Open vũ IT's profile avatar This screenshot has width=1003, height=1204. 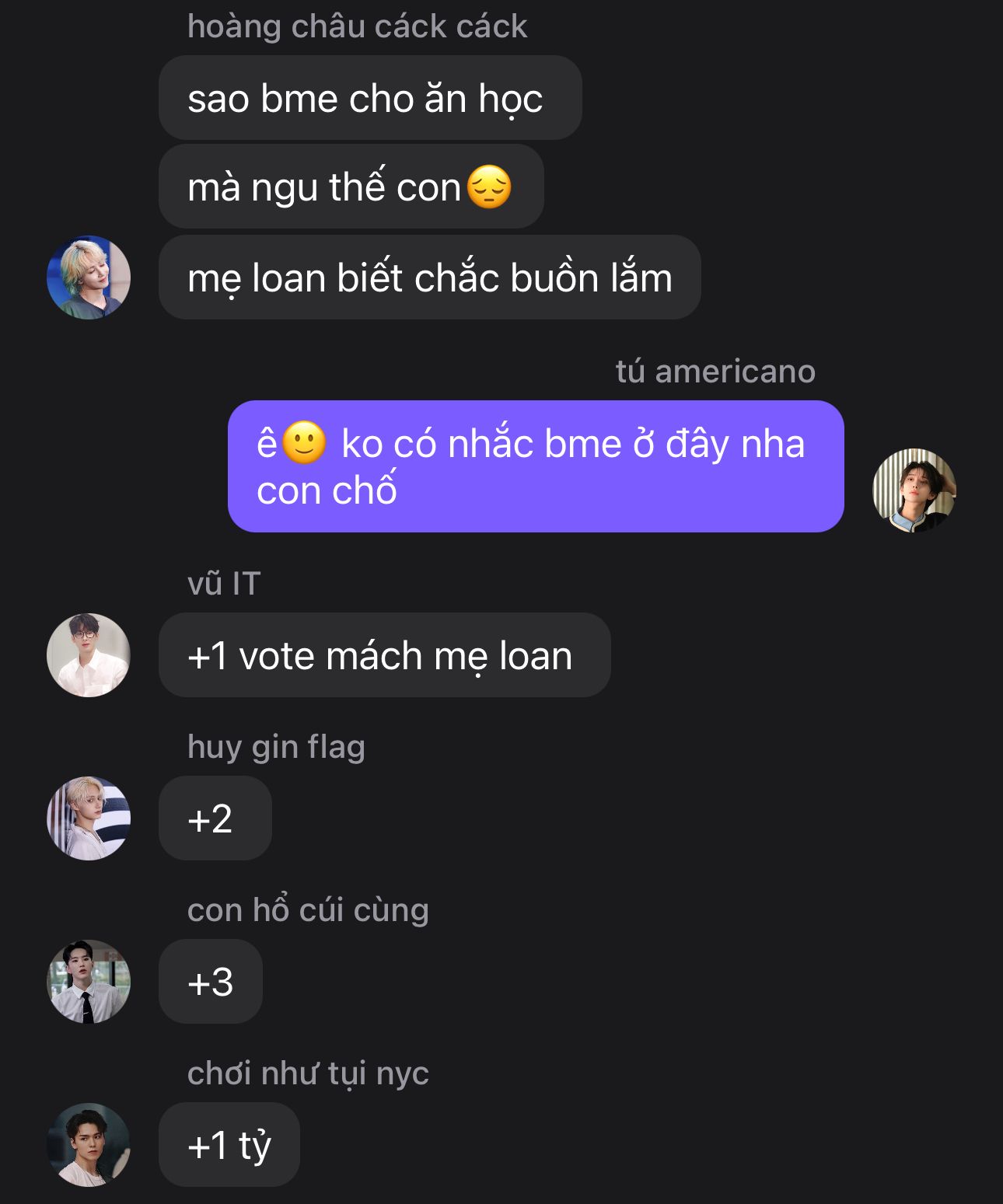click(x=89, y=655)
